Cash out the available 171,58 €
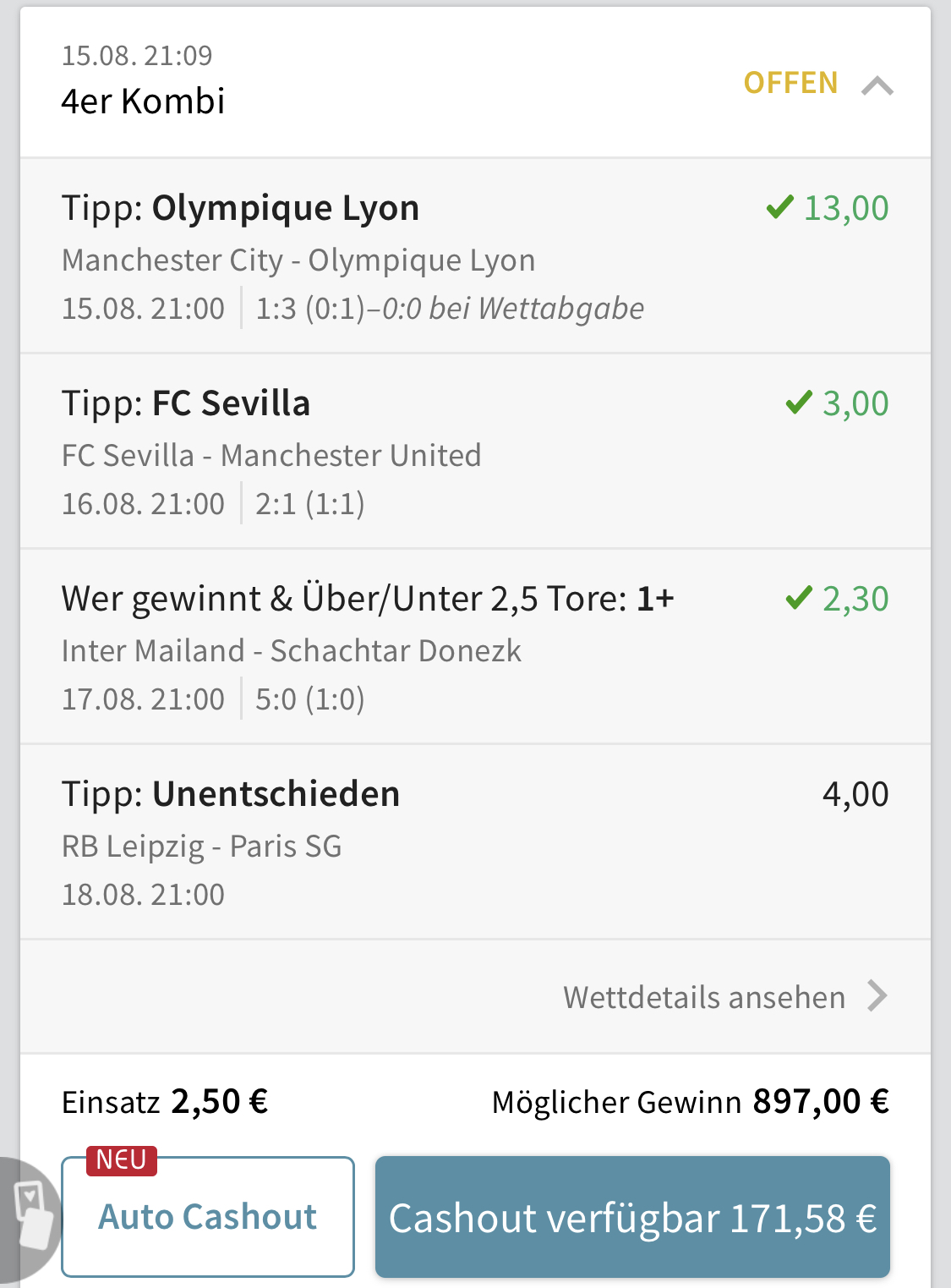The width and height of the screenshot is (951, 1288). (x=632, y=1217)
